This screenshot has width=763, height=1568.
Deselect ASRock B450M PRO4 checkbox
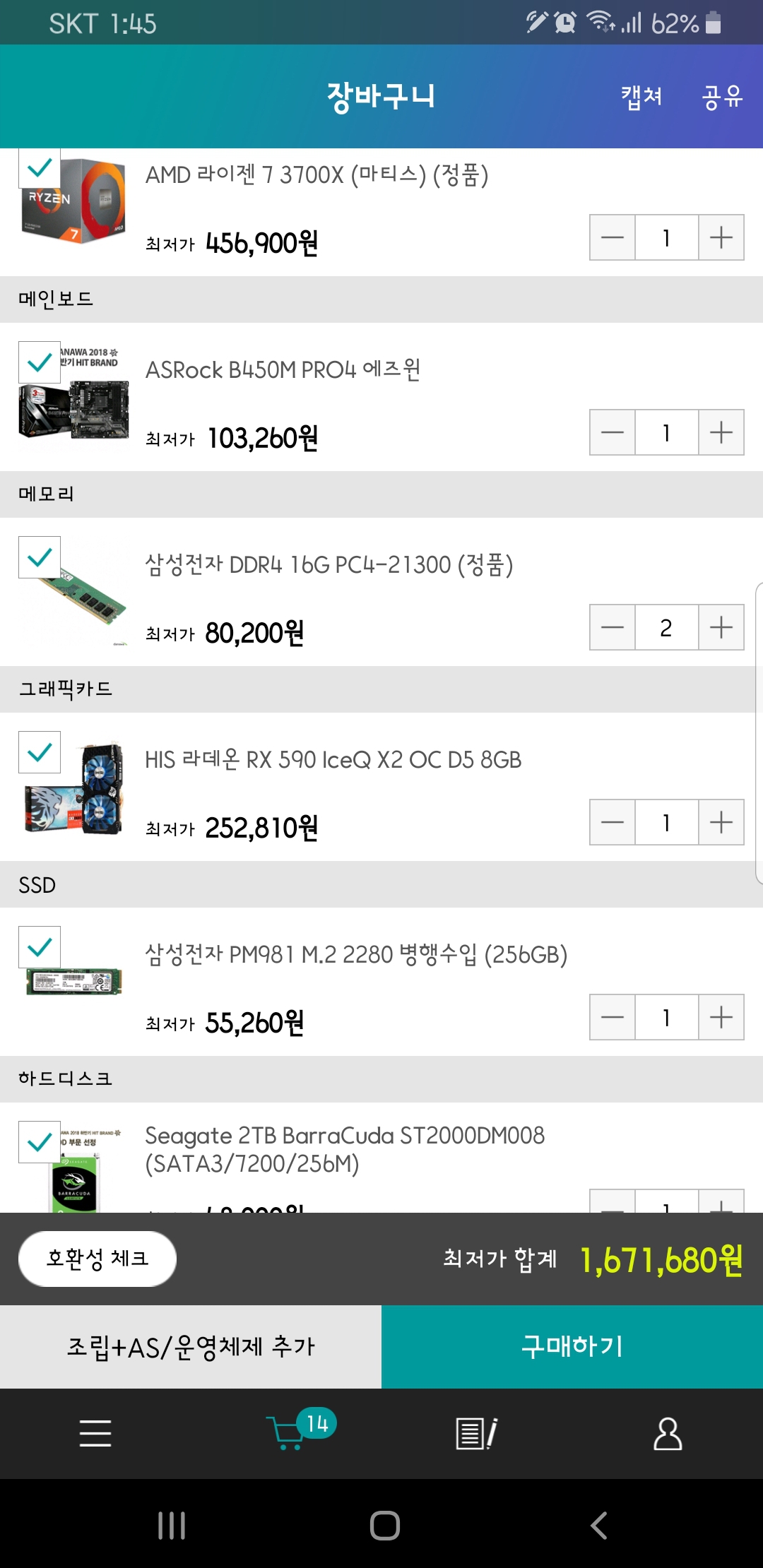tap(40, 362)
